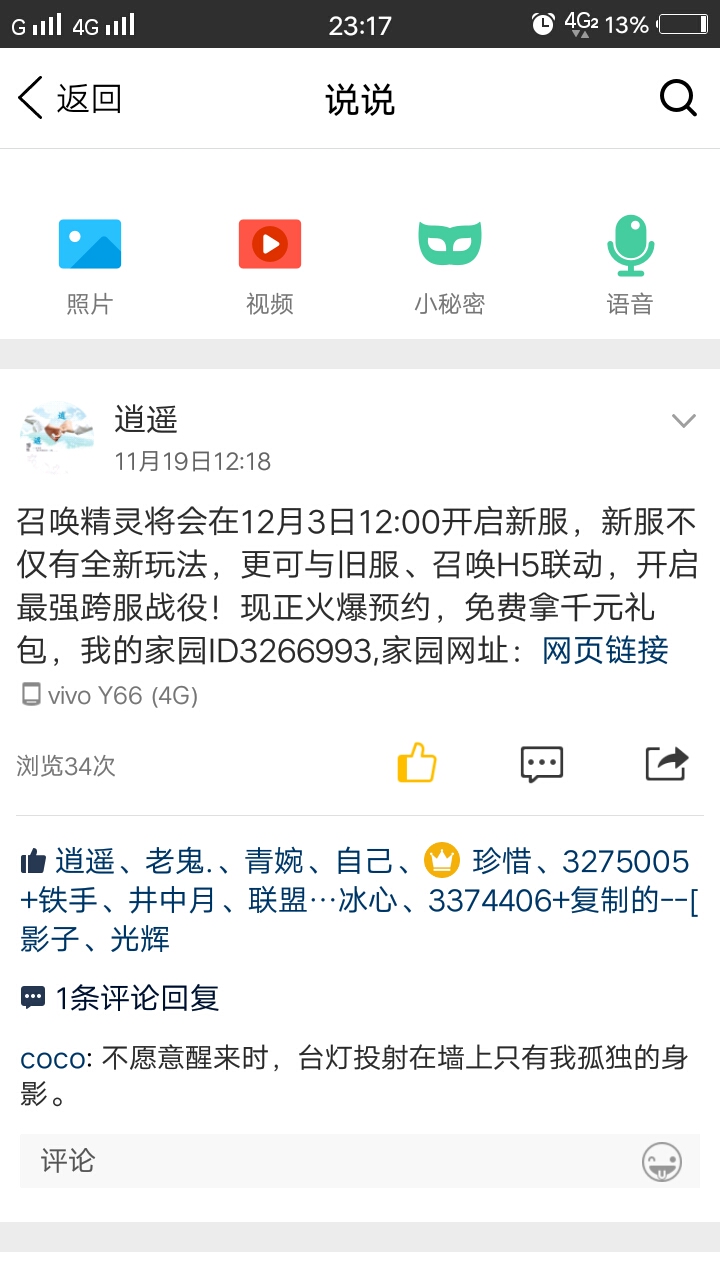The image size is (720, 1280).
Task: Open the comment bubble icon under the post
Action: click(x=542, y=764)
